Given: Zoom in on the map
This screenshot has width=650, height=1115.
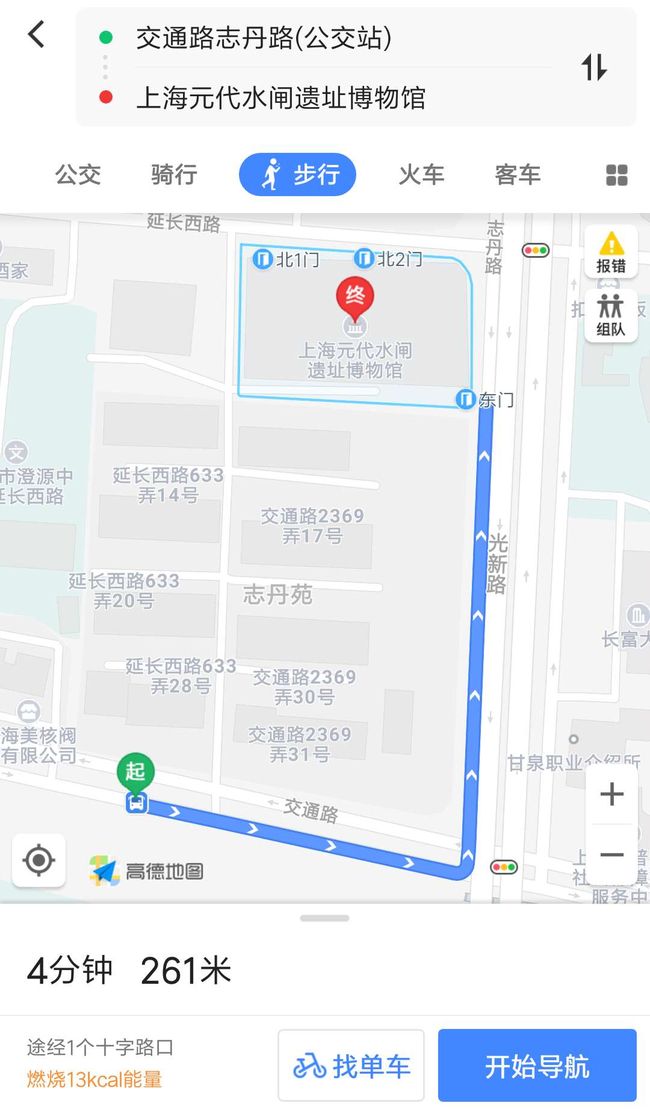Looking at the screenshot, I should point(612,794).
